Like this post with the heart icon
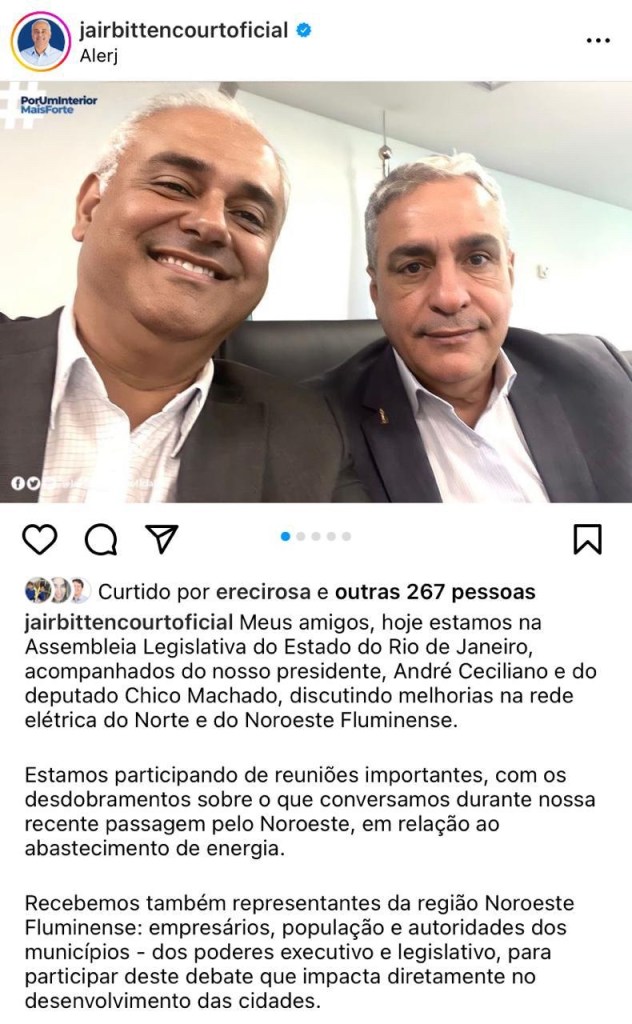632x1024 pixels. pyautogui.click(x=40, y=539)
